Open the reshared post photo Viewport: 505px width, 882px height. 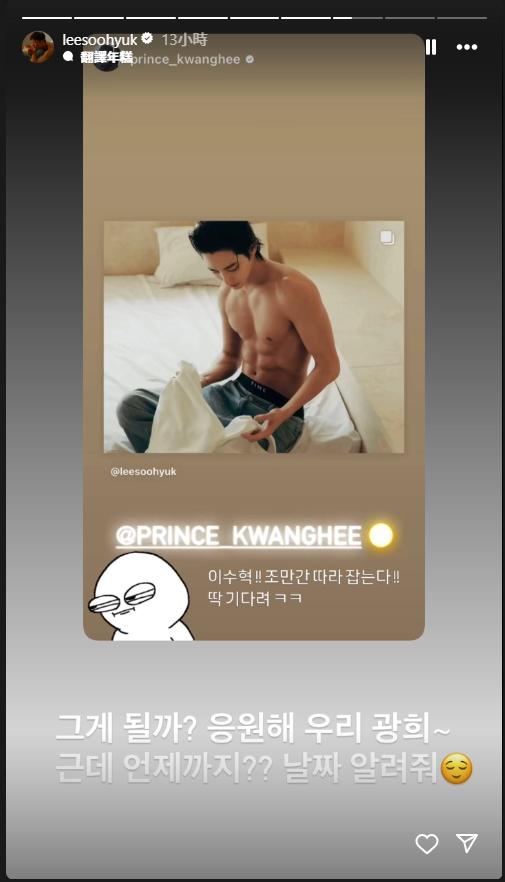pyautogui.click(x=254, y=337)
